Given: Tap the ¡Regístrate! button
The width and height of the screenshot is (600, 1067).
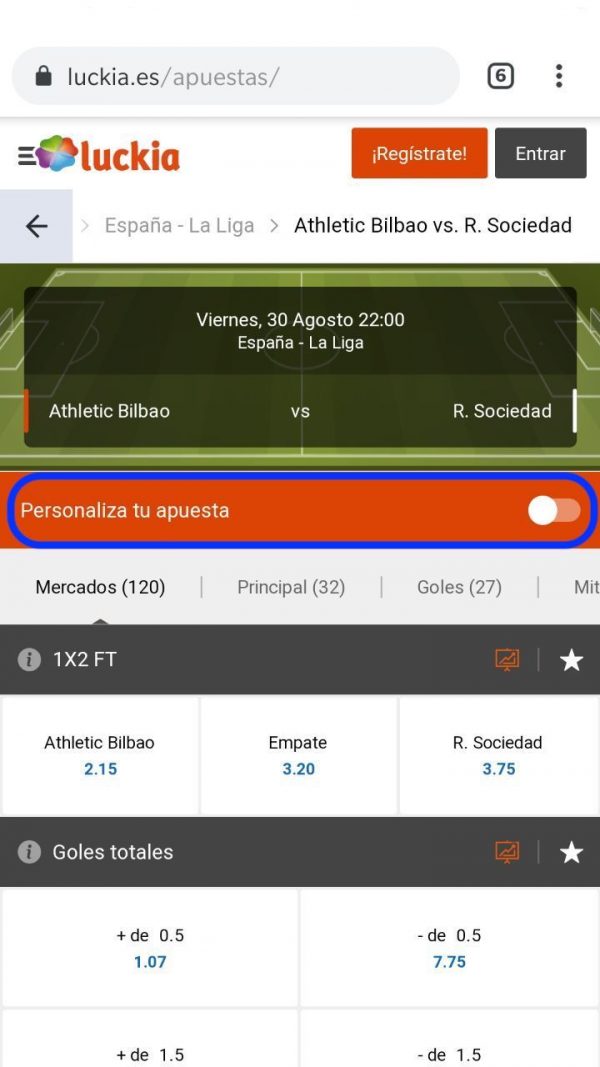Looking at the screenshot, I should pos(420,153).
